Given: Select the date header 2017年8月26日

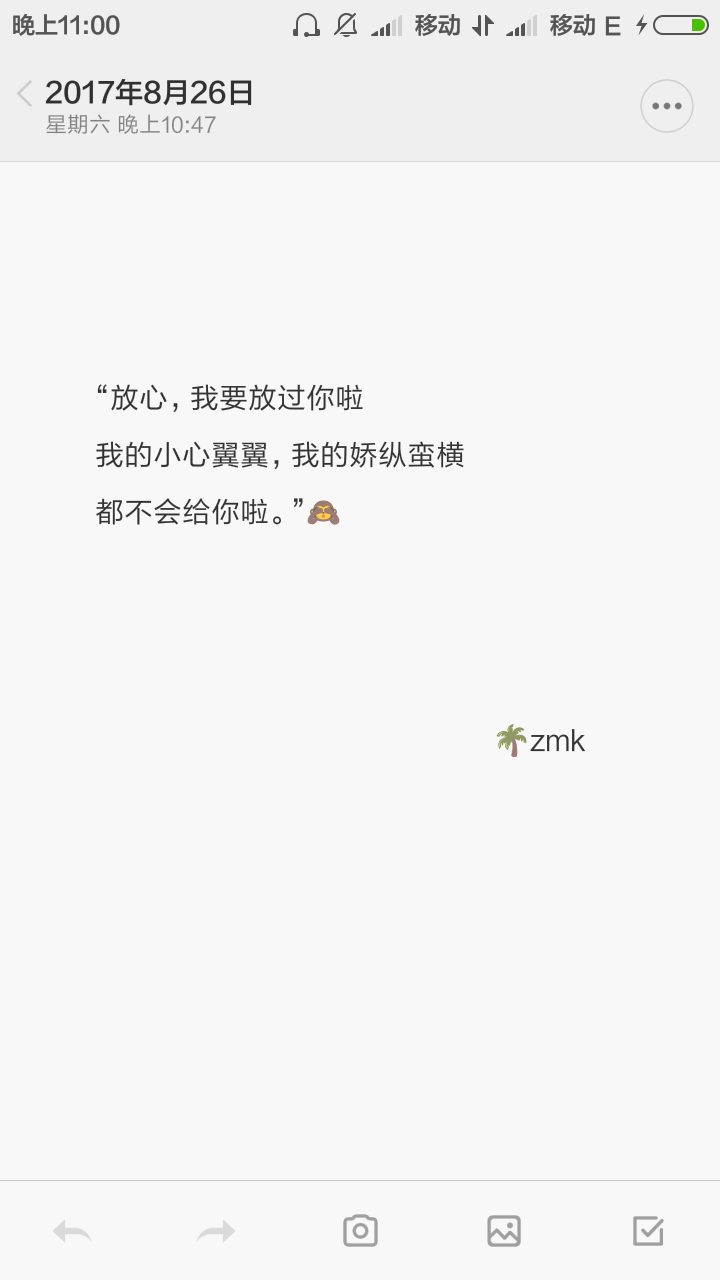Looking at the screenshot, I should 150,91.
